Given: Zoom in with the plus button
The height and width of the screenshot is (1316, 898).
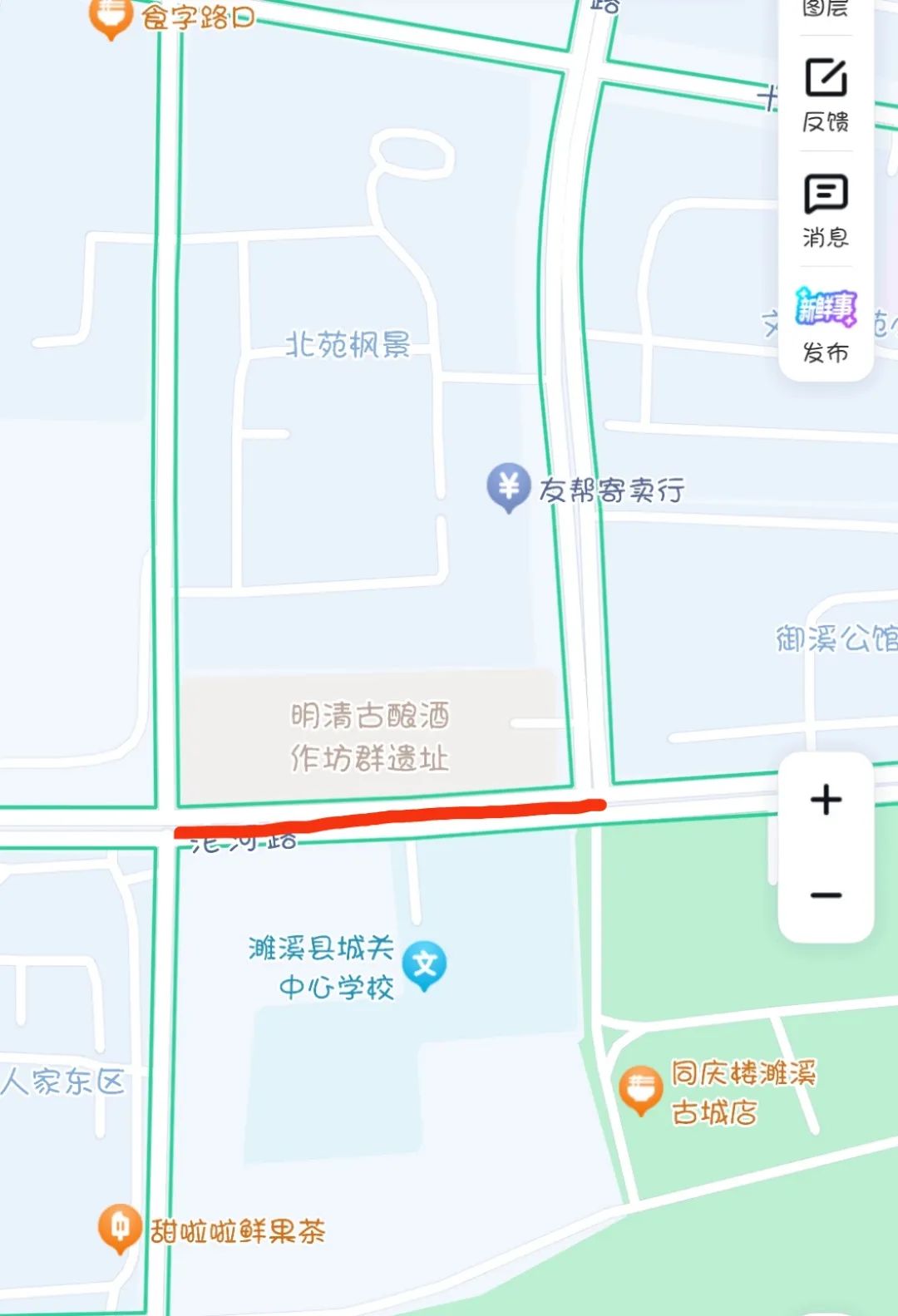Looking at the screenshot, I should click(826, 800).
